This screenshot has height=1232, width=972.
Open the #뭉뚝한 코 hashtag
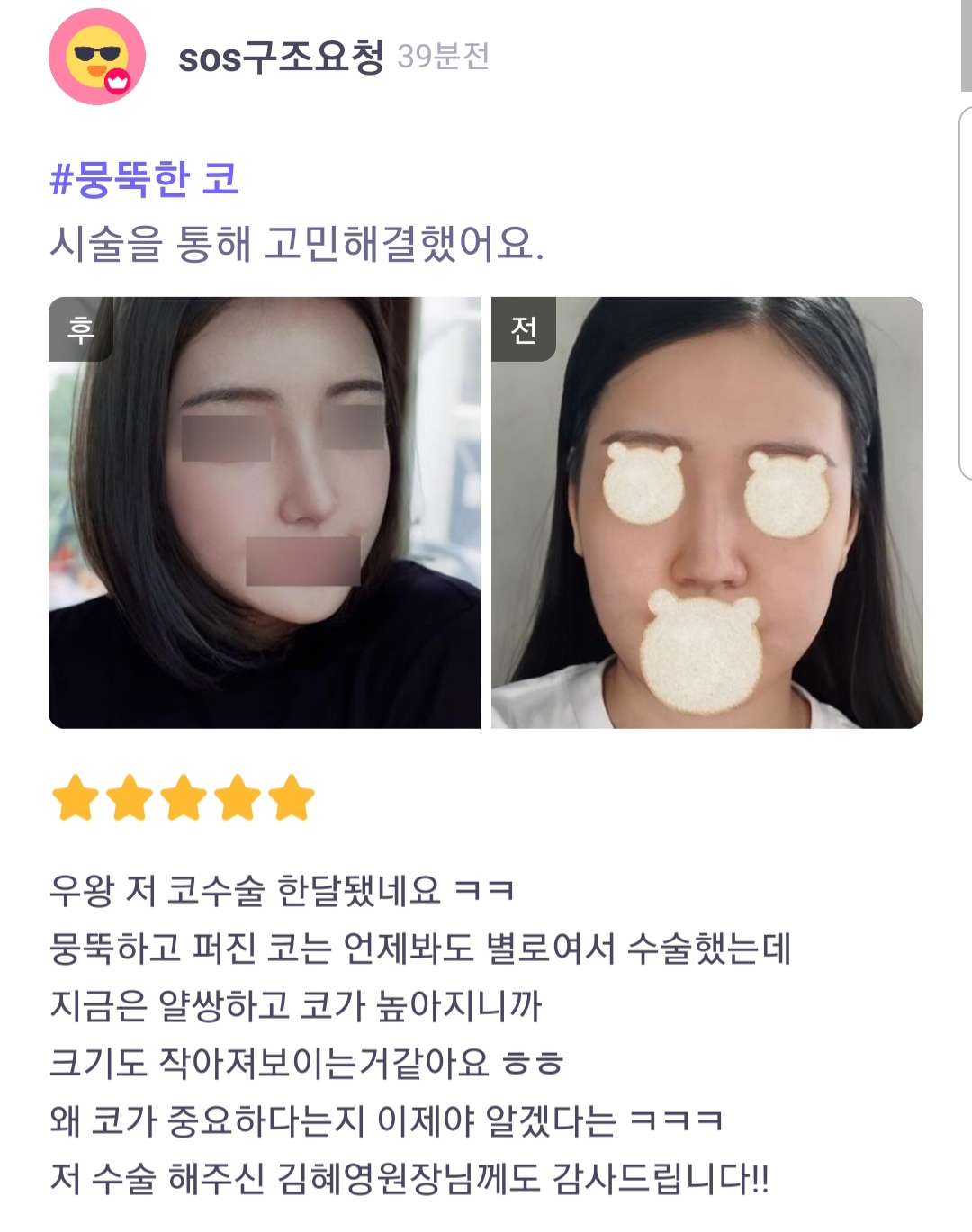coord(144,179)
